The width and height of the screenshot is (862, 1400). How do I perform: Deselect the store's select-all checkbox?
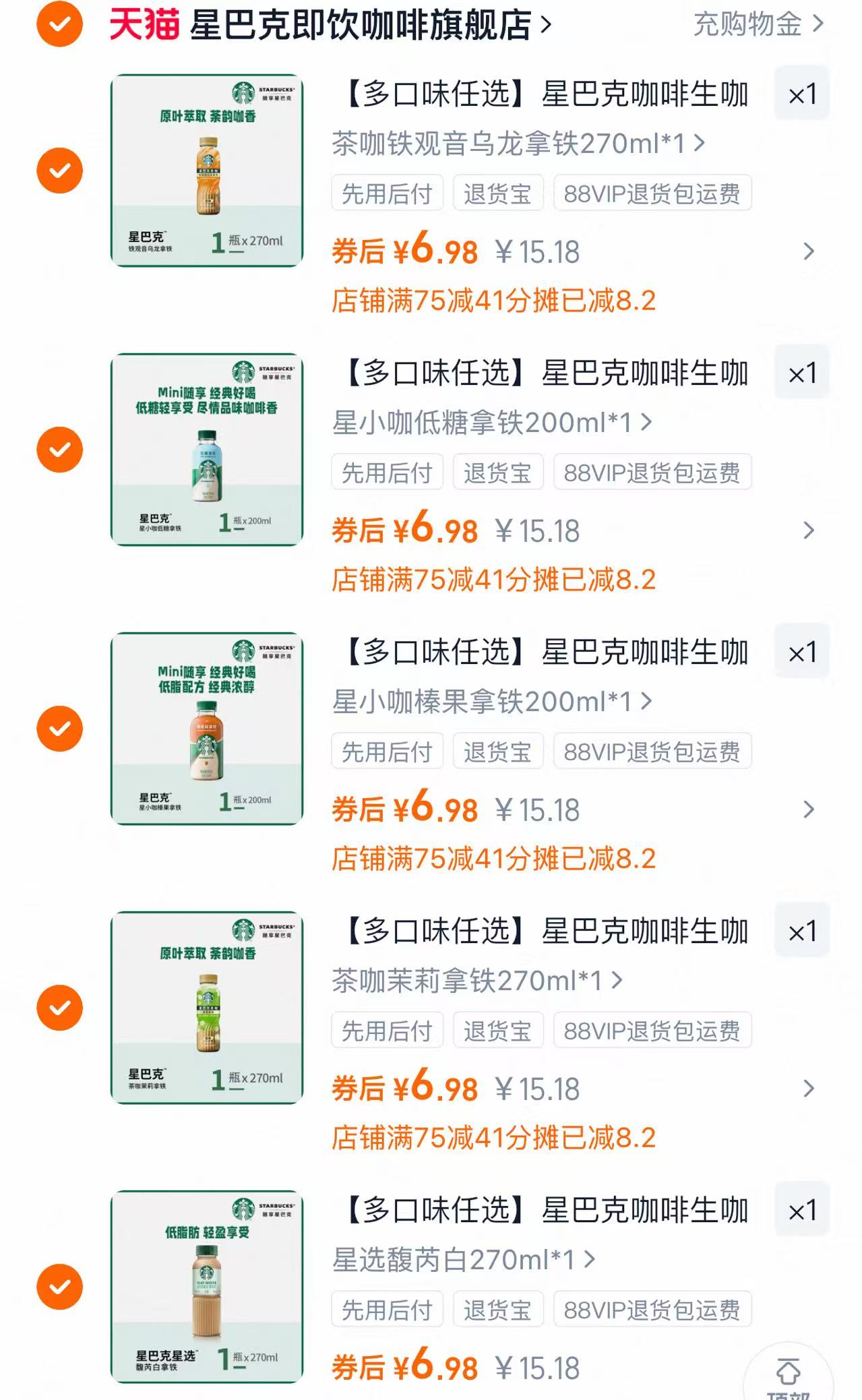[x=59, y=22]
